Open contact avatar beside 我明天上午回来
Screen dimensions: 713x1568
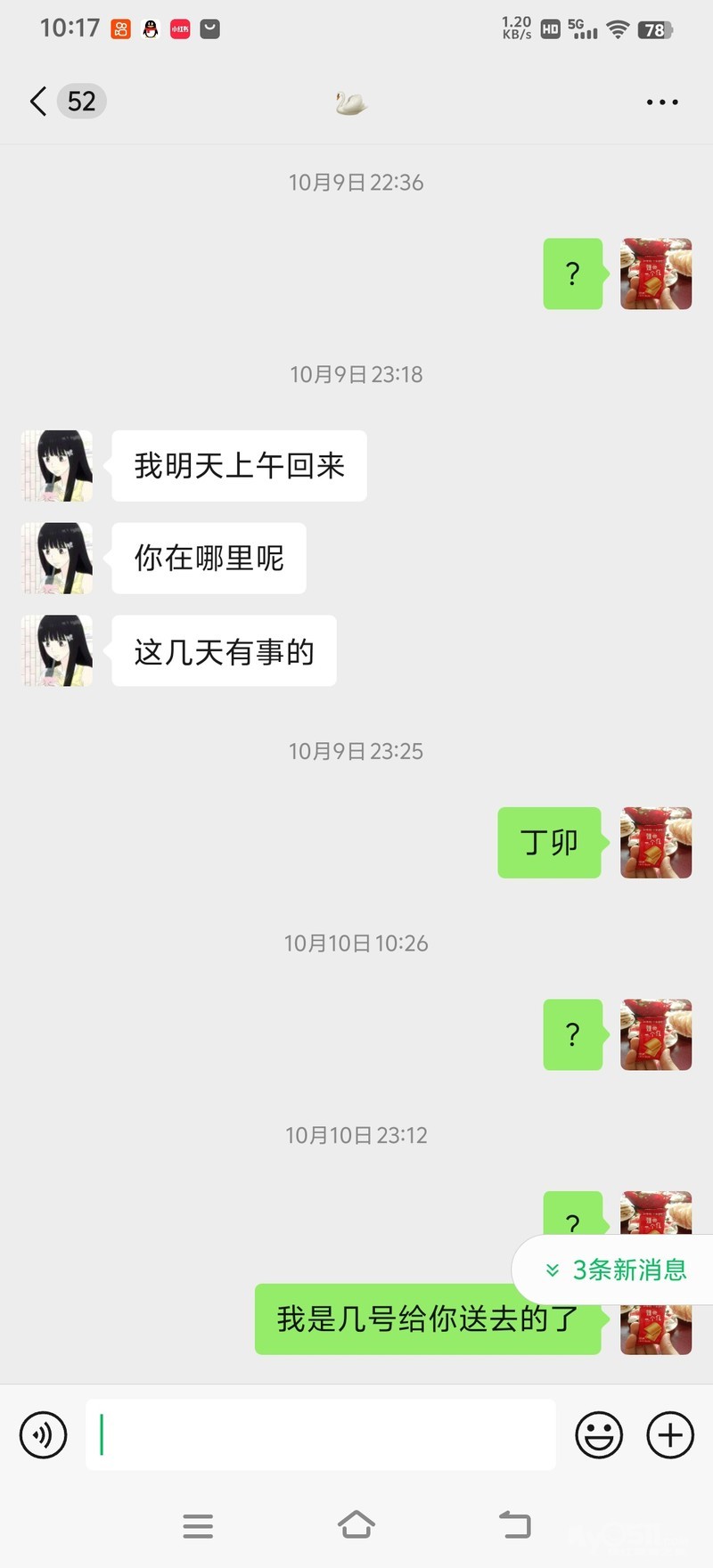pos(57,466)
